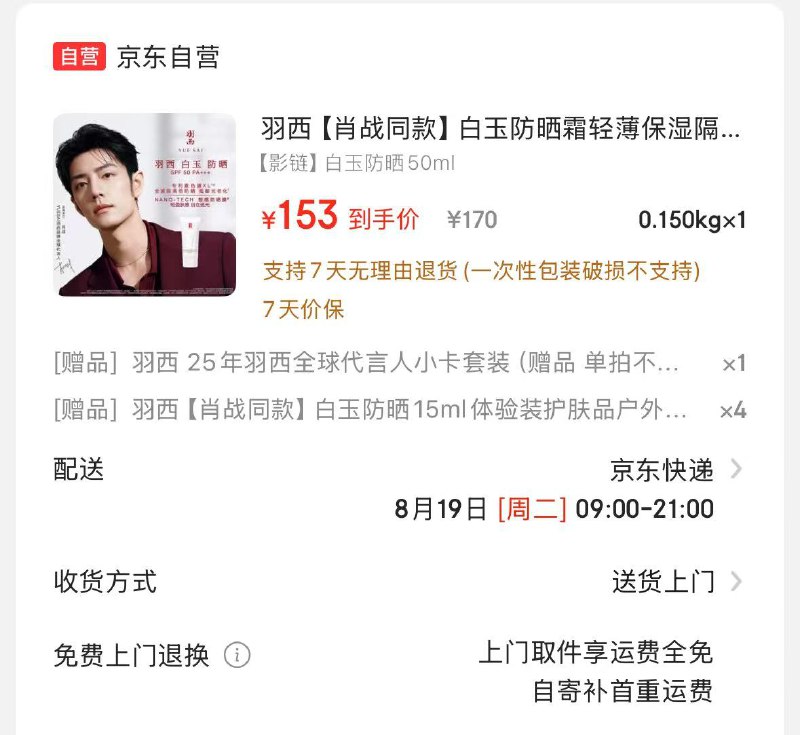
Task: Open the 羽西白玉防晒霜 product image
Action: tap(144, 205)
